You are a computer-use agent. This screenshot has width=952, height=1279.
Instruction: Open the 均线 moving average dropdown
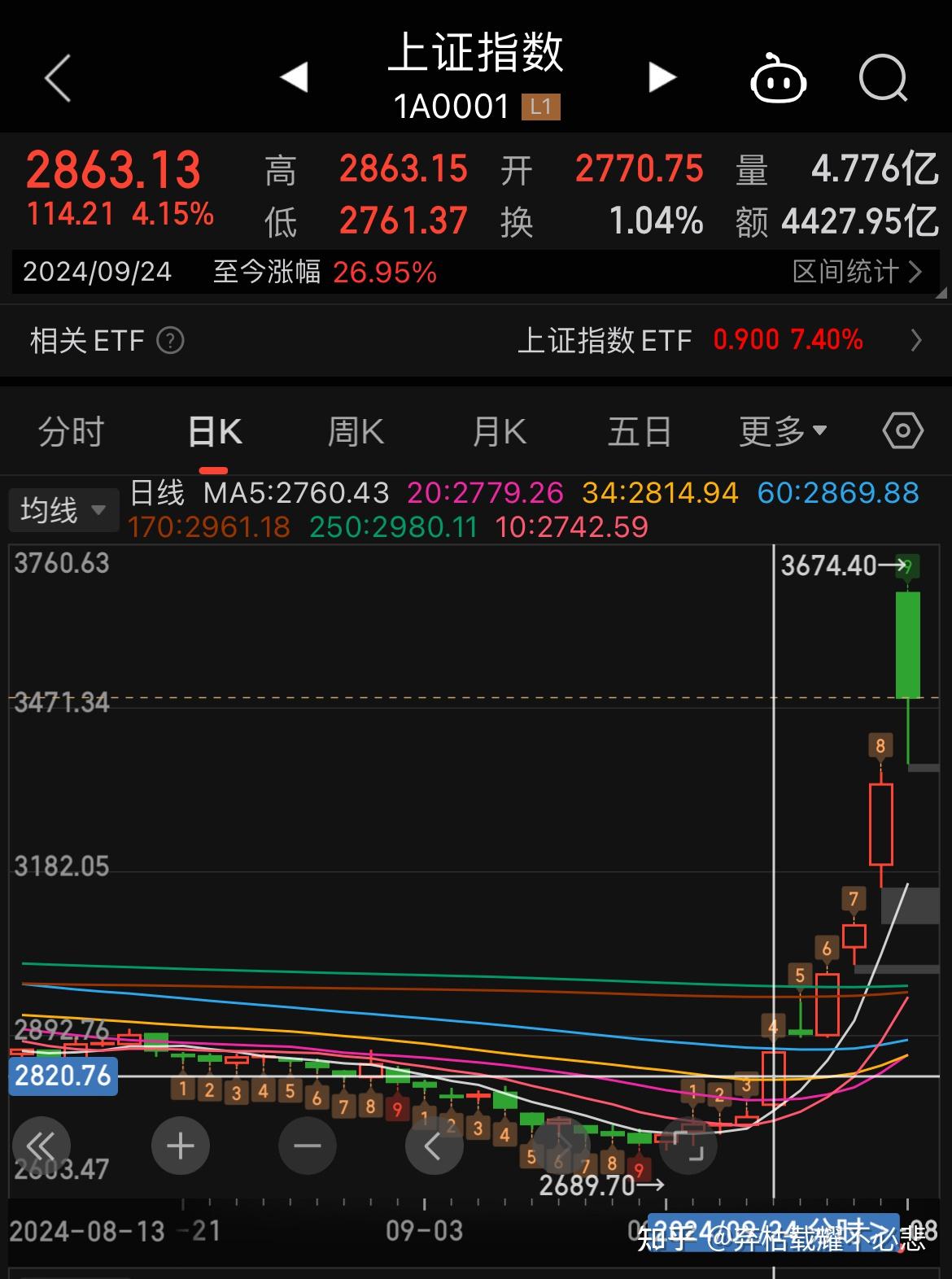pyautogui.click(x=63, y=509)
